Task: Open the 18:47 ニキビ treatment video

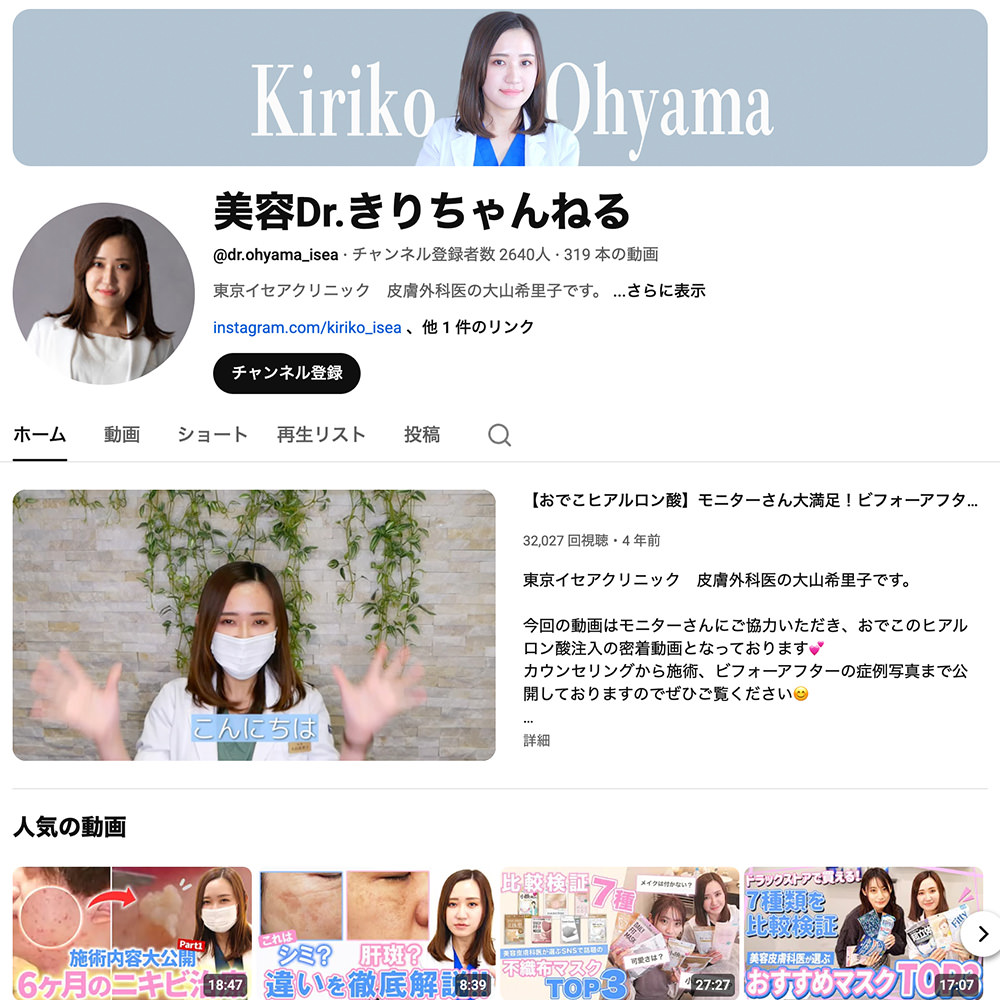Action: pyautogui.click(x=132, y=932)
